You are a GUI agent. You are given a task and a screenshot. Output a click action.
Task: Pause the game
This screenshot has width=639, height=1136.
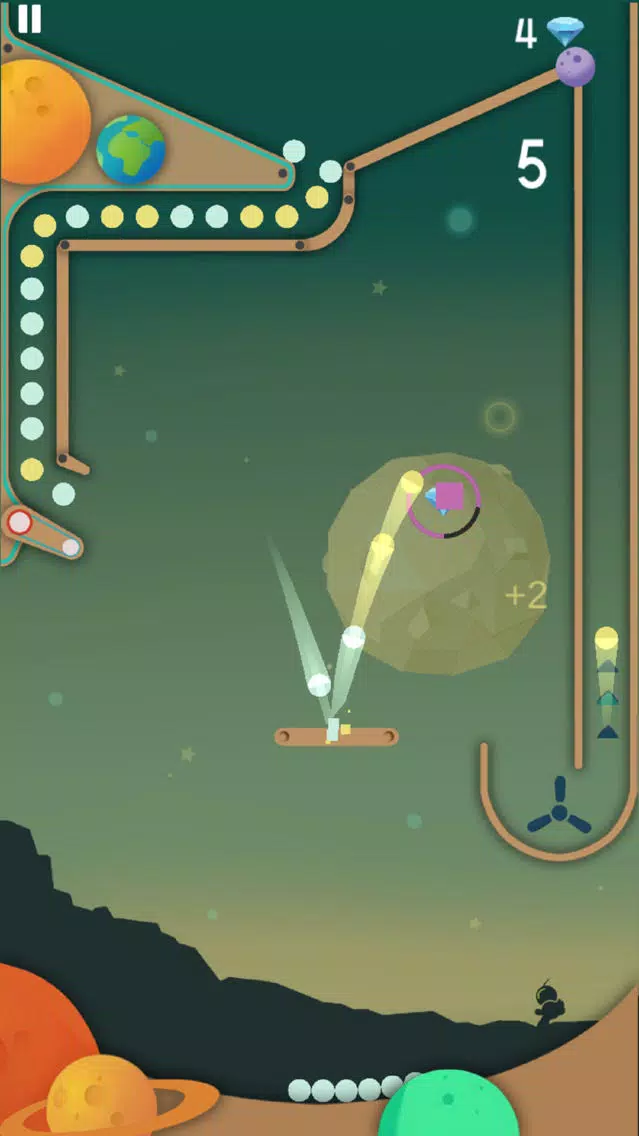(x=30, y=19)
